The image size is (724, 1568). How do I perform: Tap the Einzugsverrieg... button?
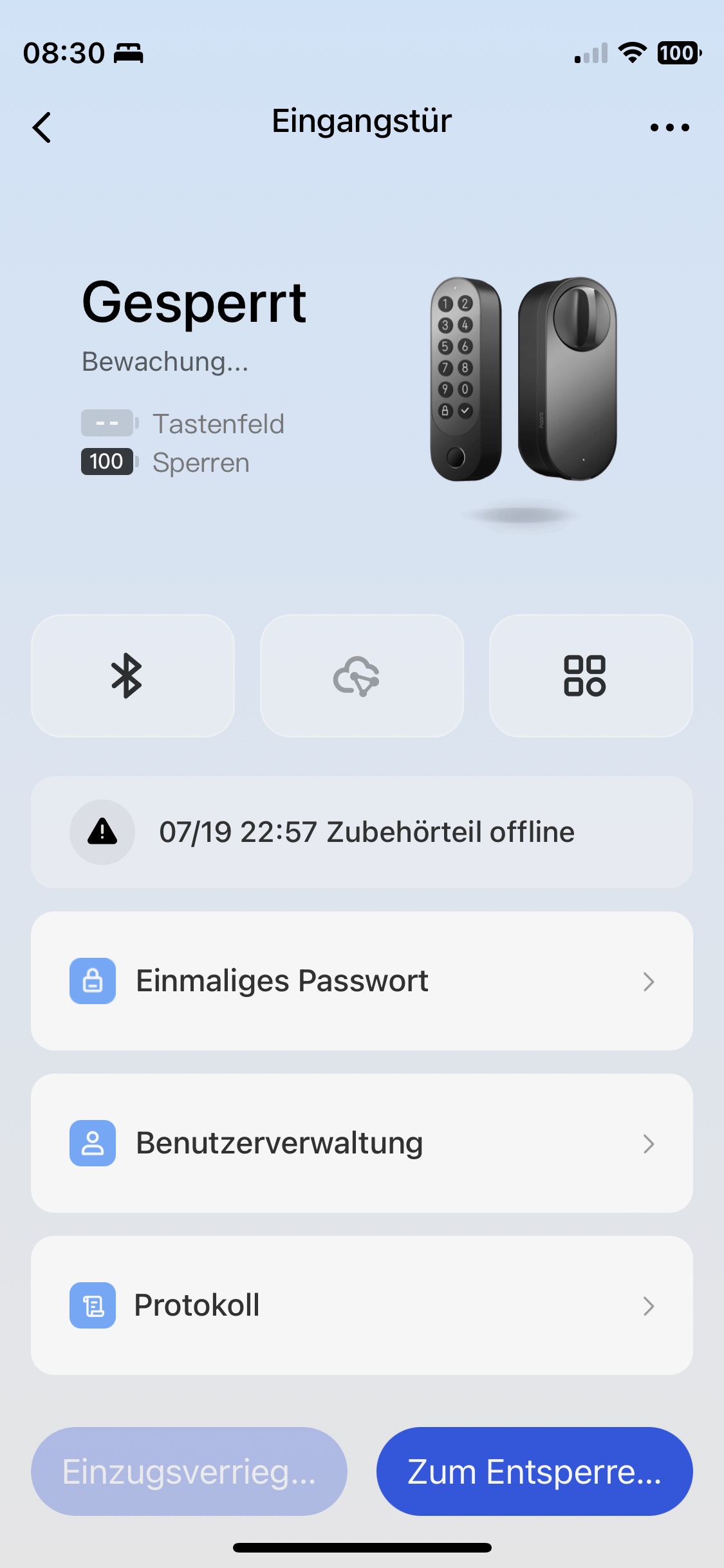(x=189, y=1471)
